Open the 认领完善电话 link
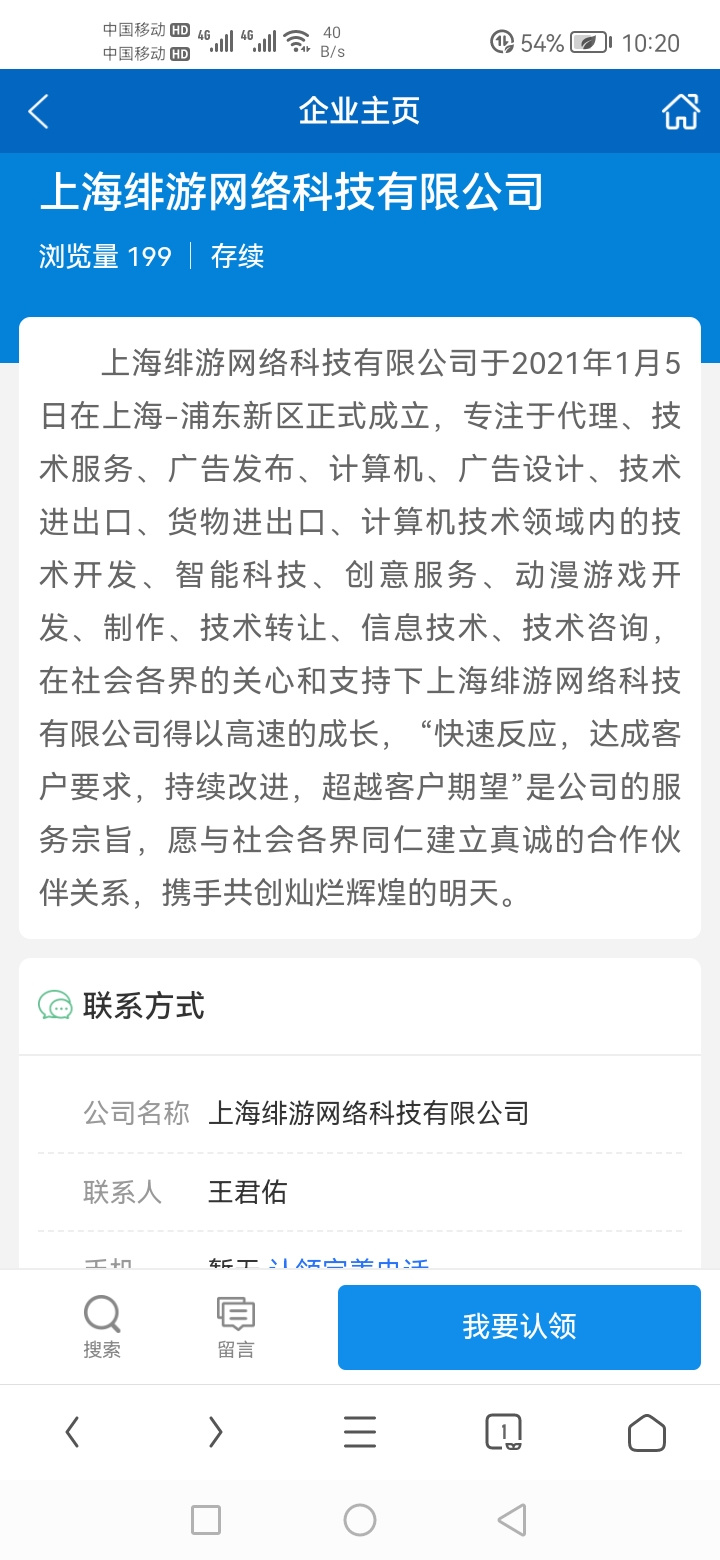Screen dimensions: 720x1560 349,1264
